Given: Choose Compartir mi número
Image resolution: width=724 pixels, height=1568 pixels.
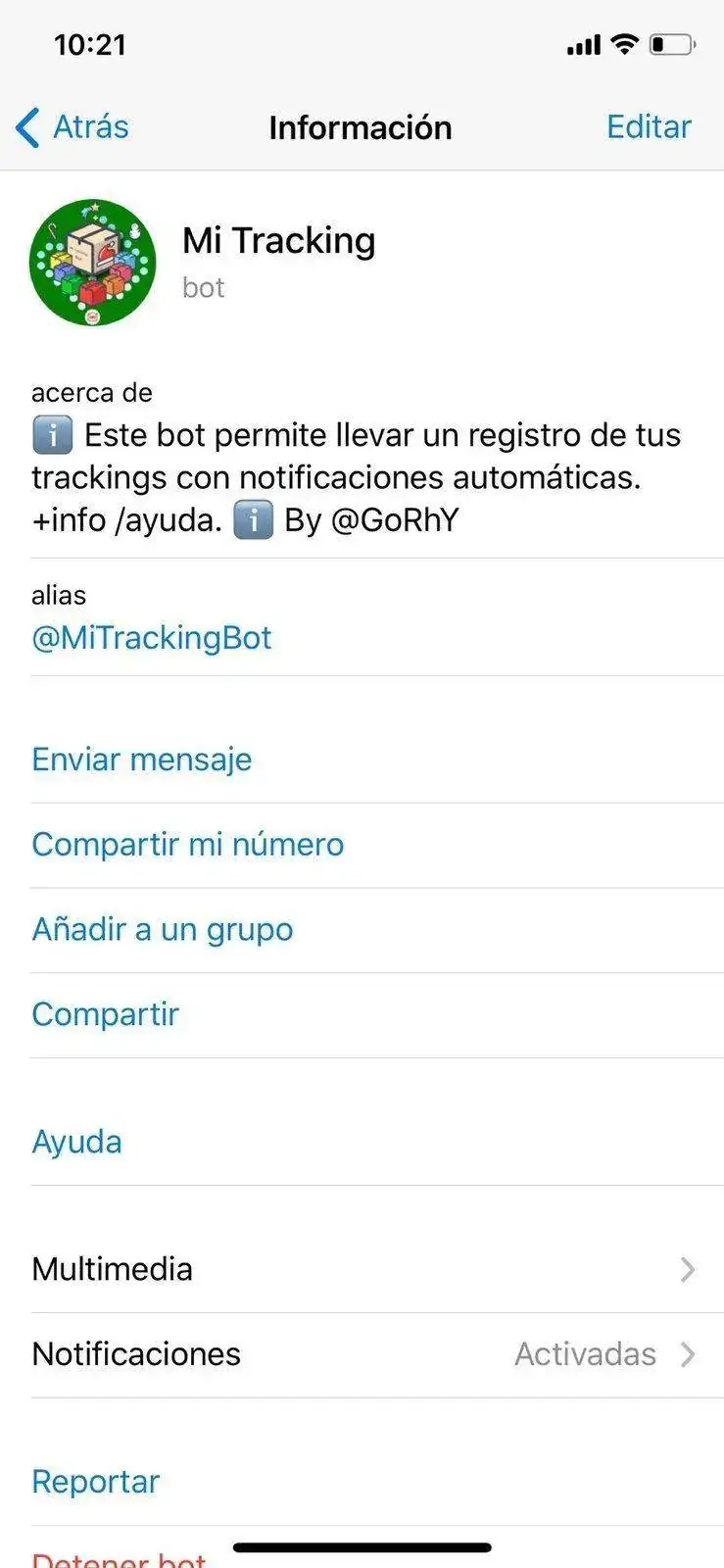Looking at the screenshot, I should tap(188, 845).
